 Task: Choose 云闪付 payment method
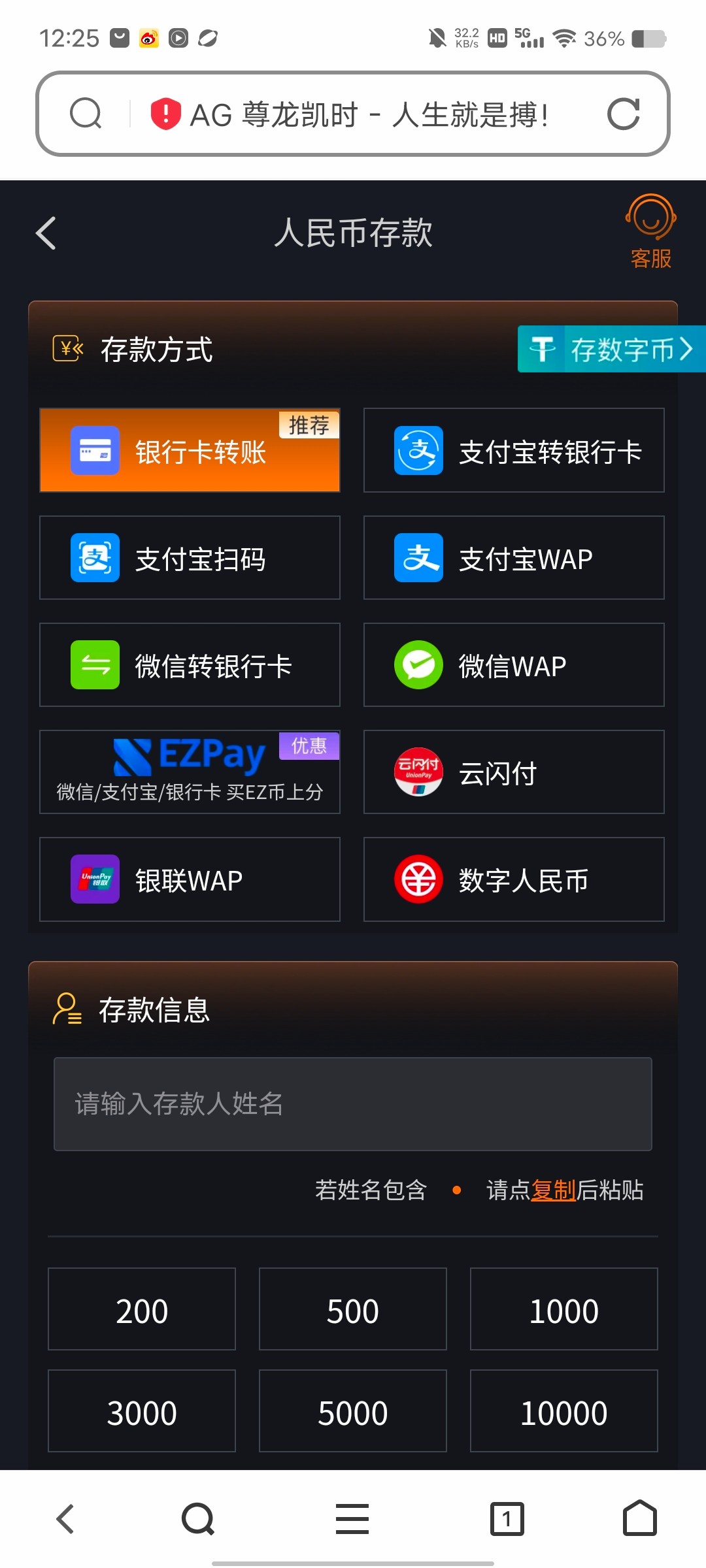(x=514, y=772)
